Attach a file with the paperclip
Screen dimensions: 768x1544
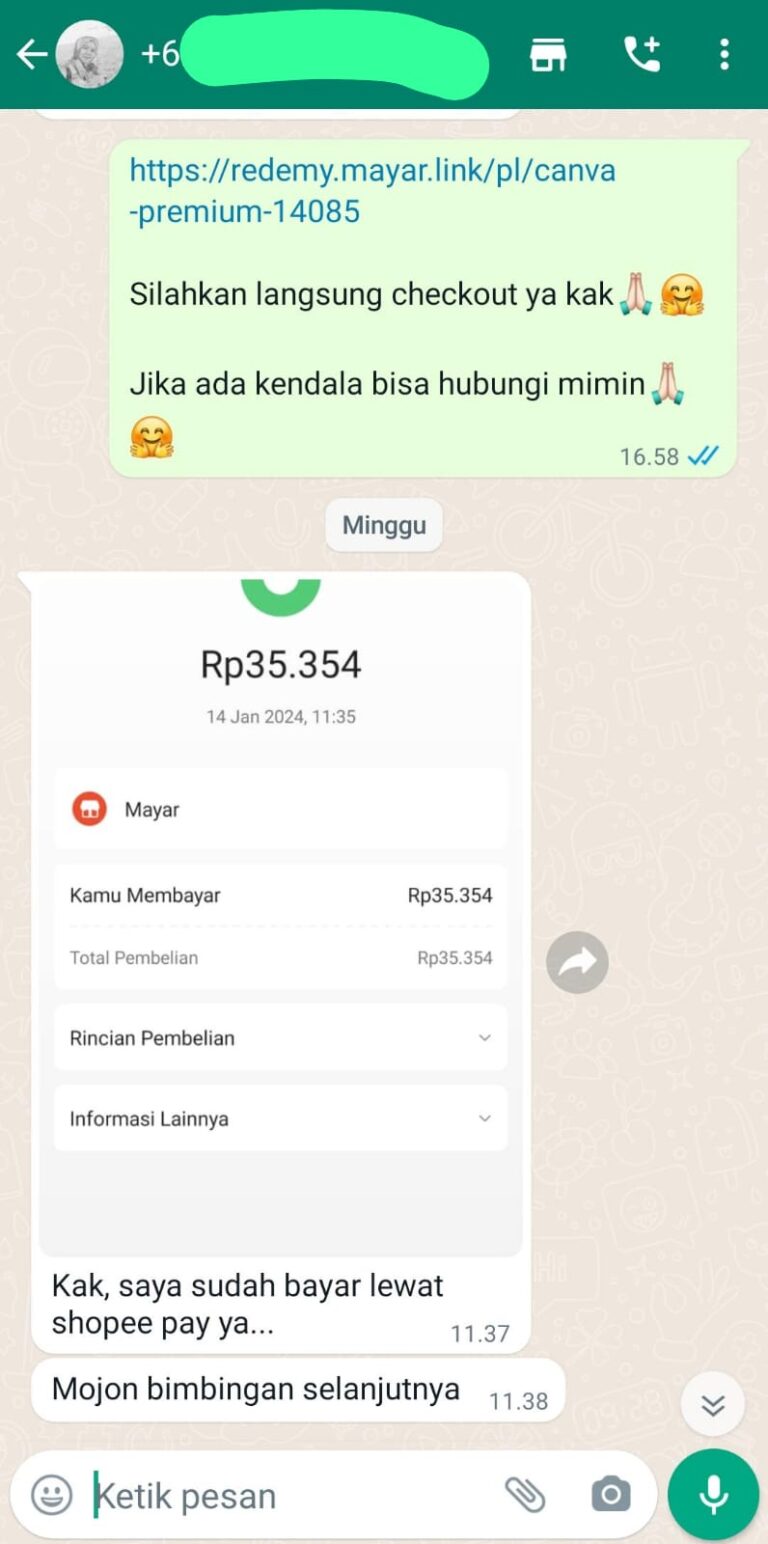coord(524,1495)
